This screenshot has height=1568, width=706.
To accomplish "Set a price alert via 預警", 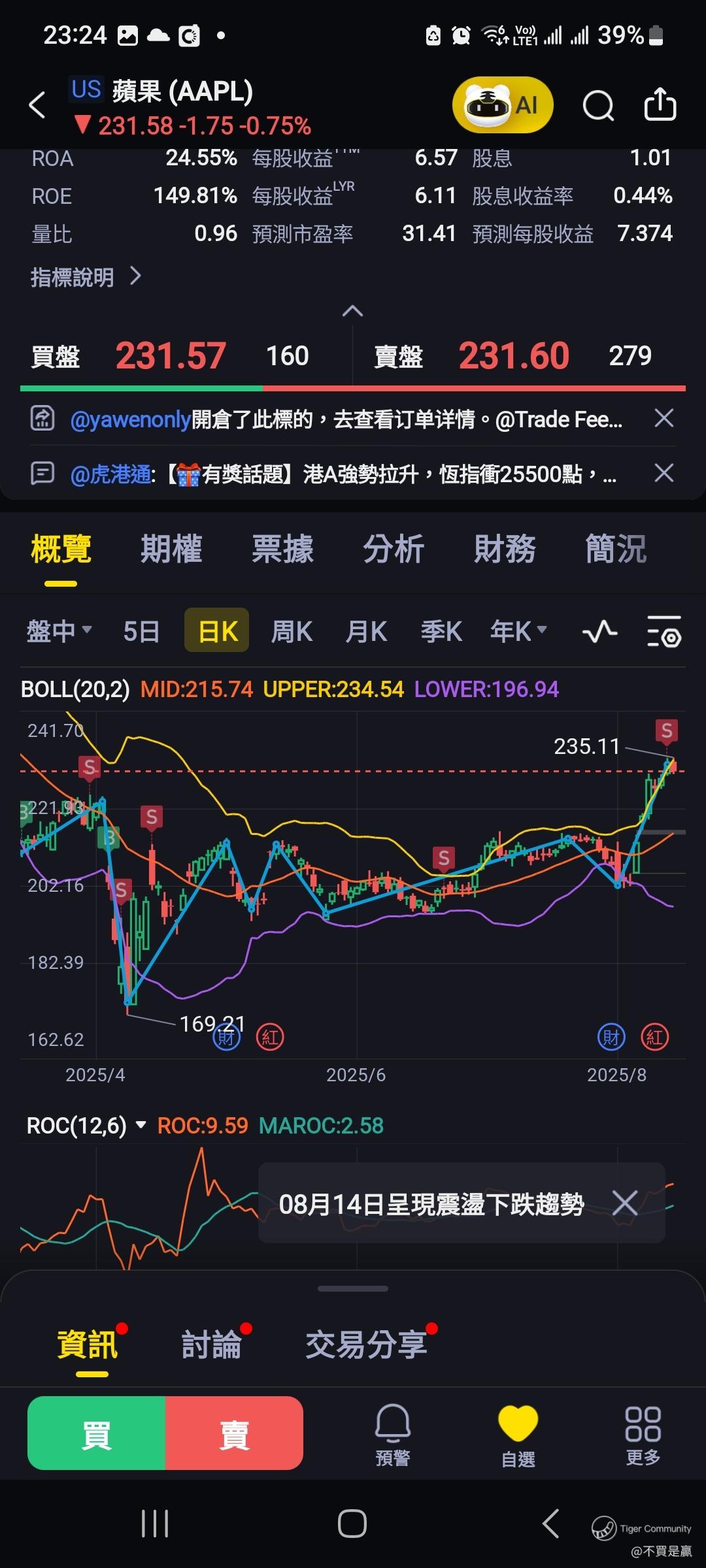I will click(393, 1434).
